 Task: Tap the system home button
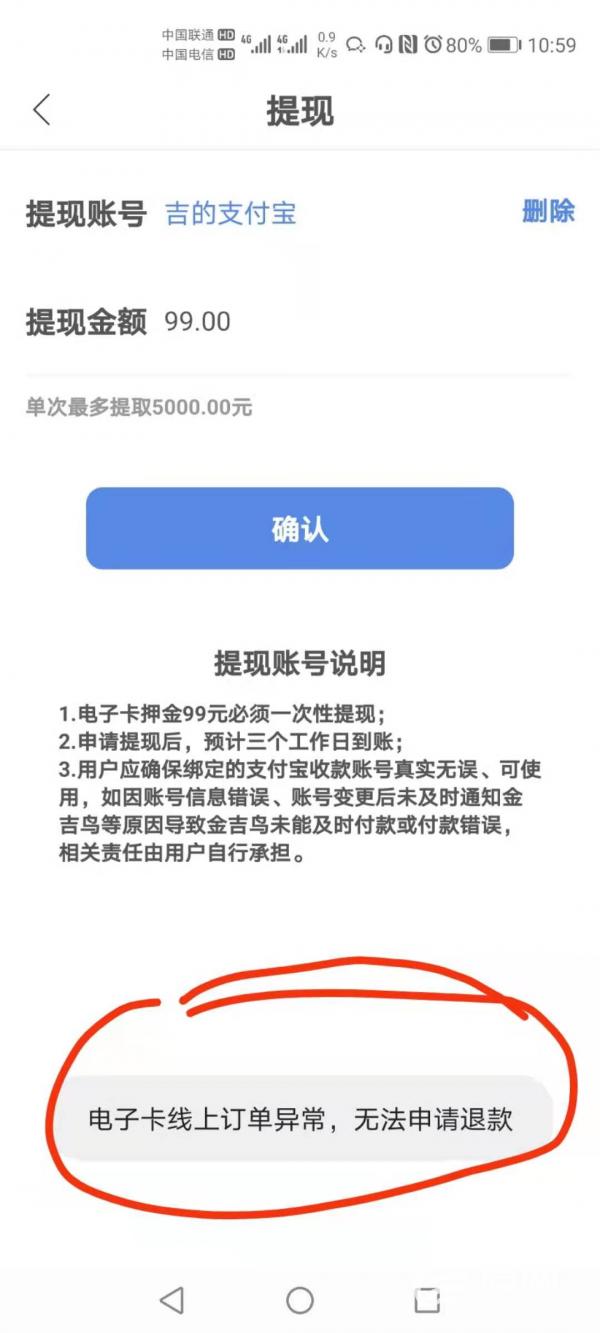[x=300, y=1299]
